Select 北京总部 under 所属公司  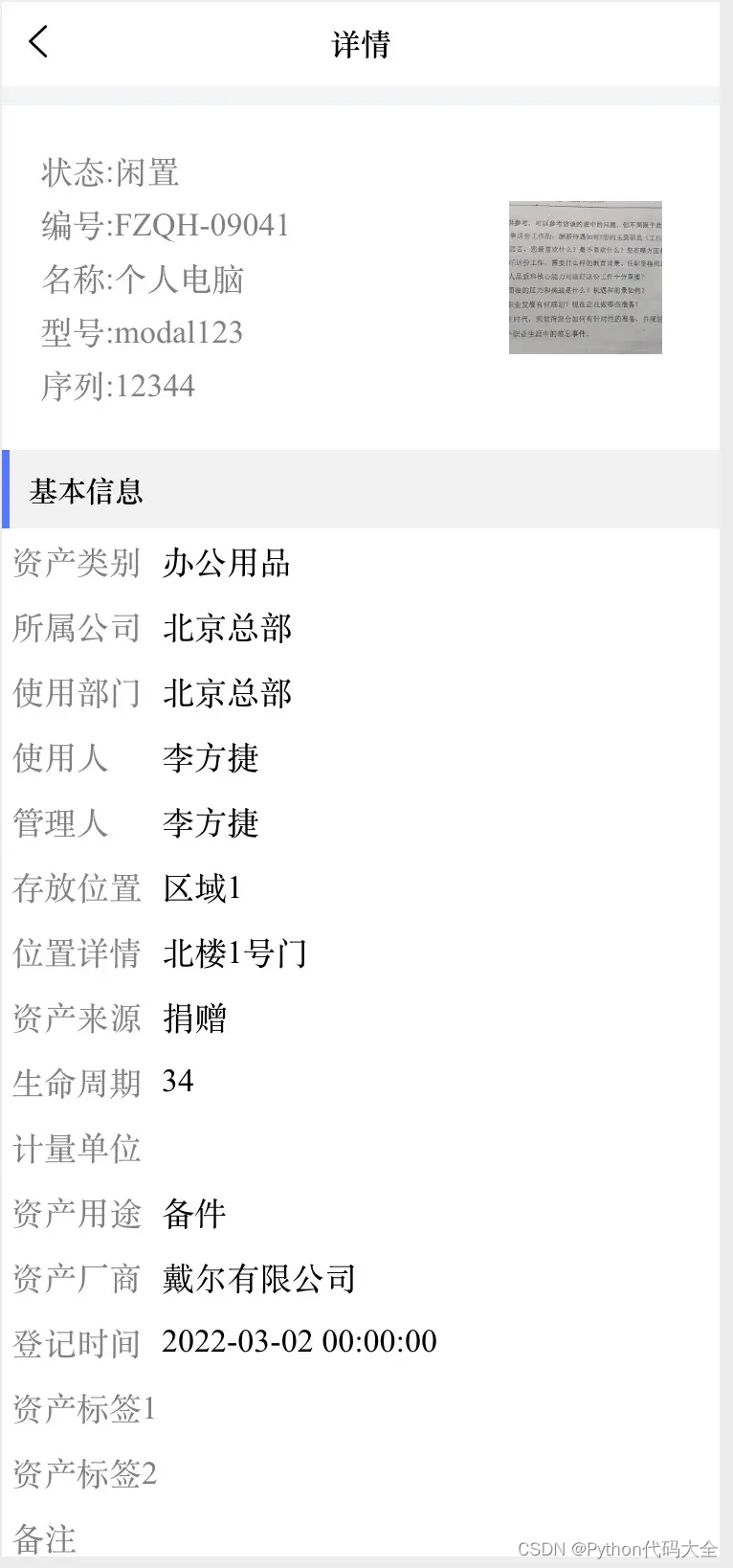[x=227, y=629]
